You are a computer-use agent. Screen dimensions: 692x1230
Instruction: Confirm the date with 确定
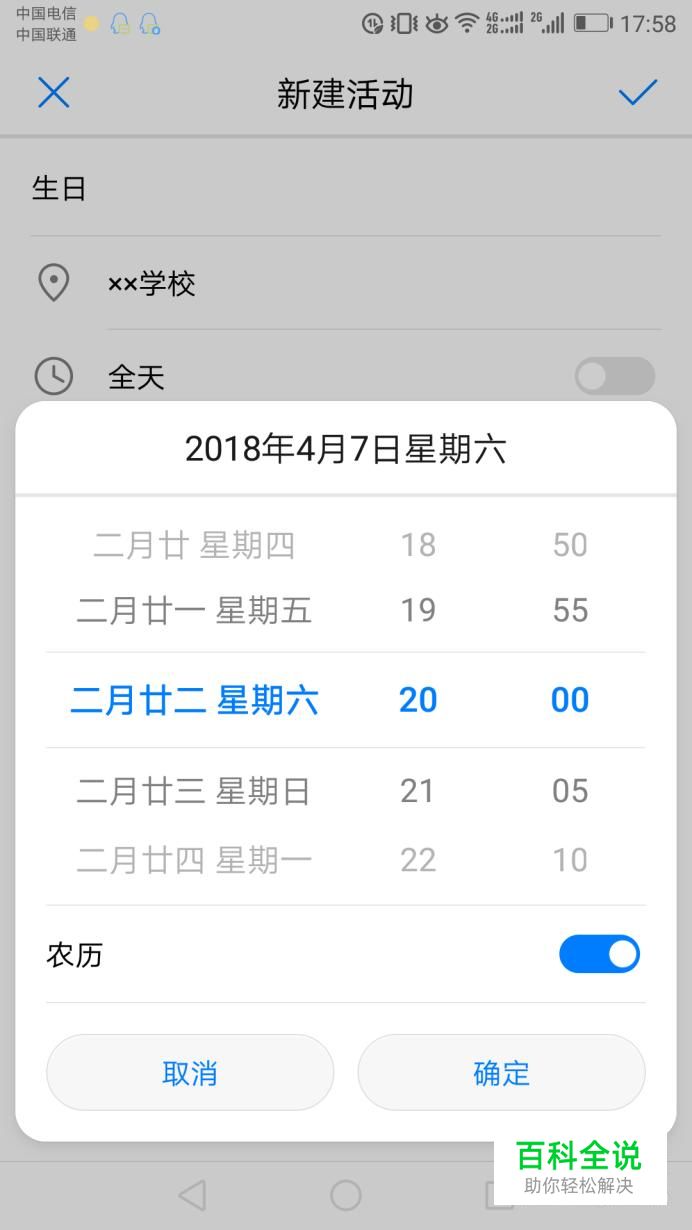[501, 1072]
